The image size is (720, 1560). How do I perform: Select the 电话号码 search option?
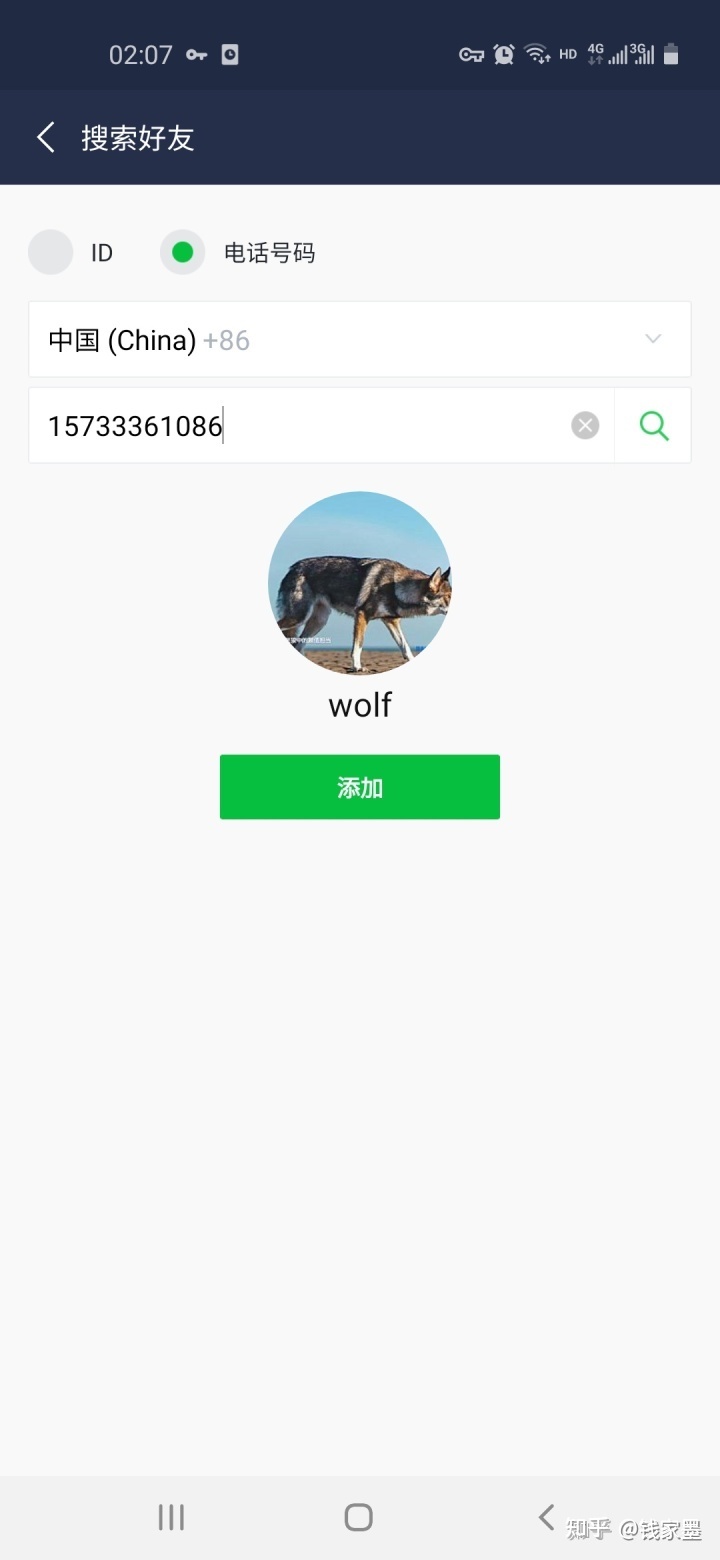pyautogui.click(x=183, y=252)
